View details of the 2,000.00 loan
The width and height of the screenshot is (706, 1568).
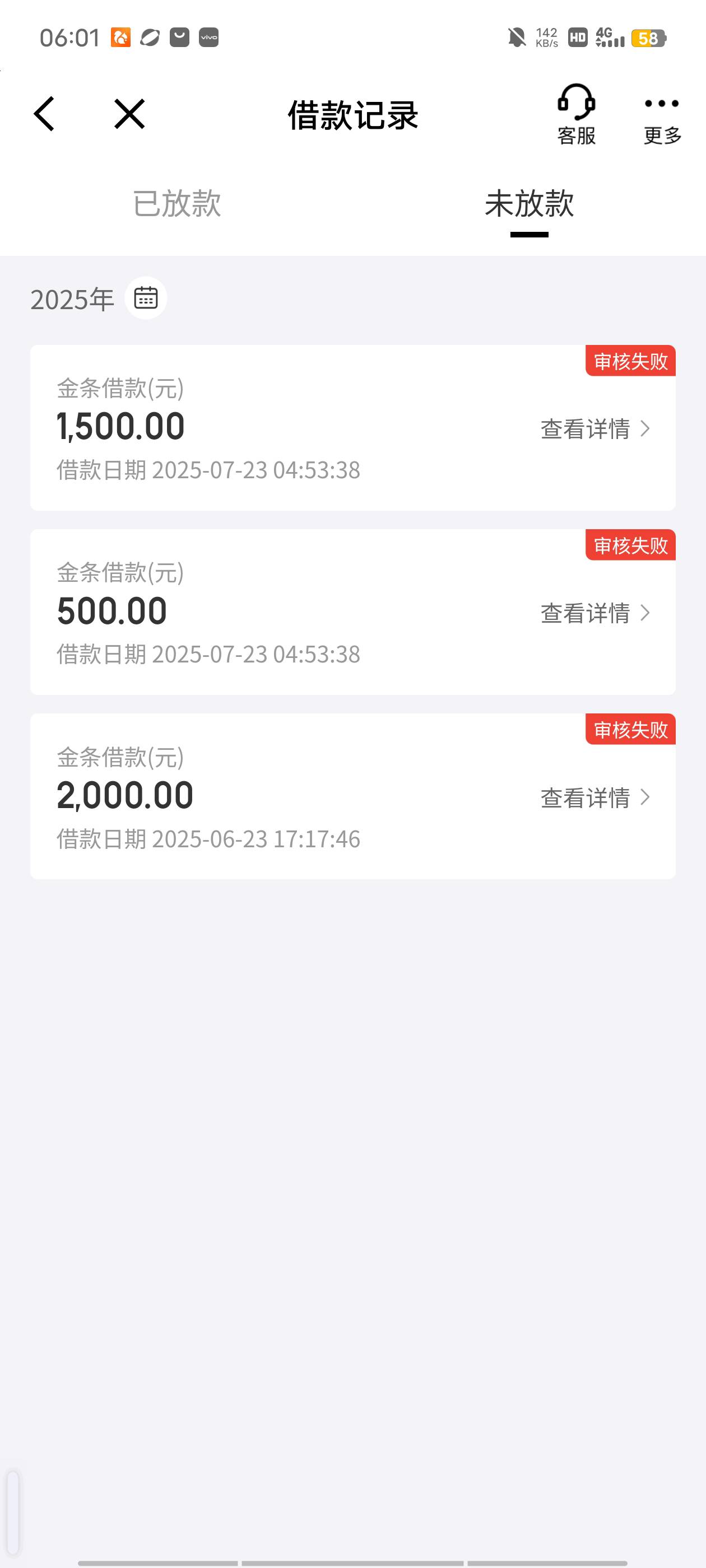(596, 798)
